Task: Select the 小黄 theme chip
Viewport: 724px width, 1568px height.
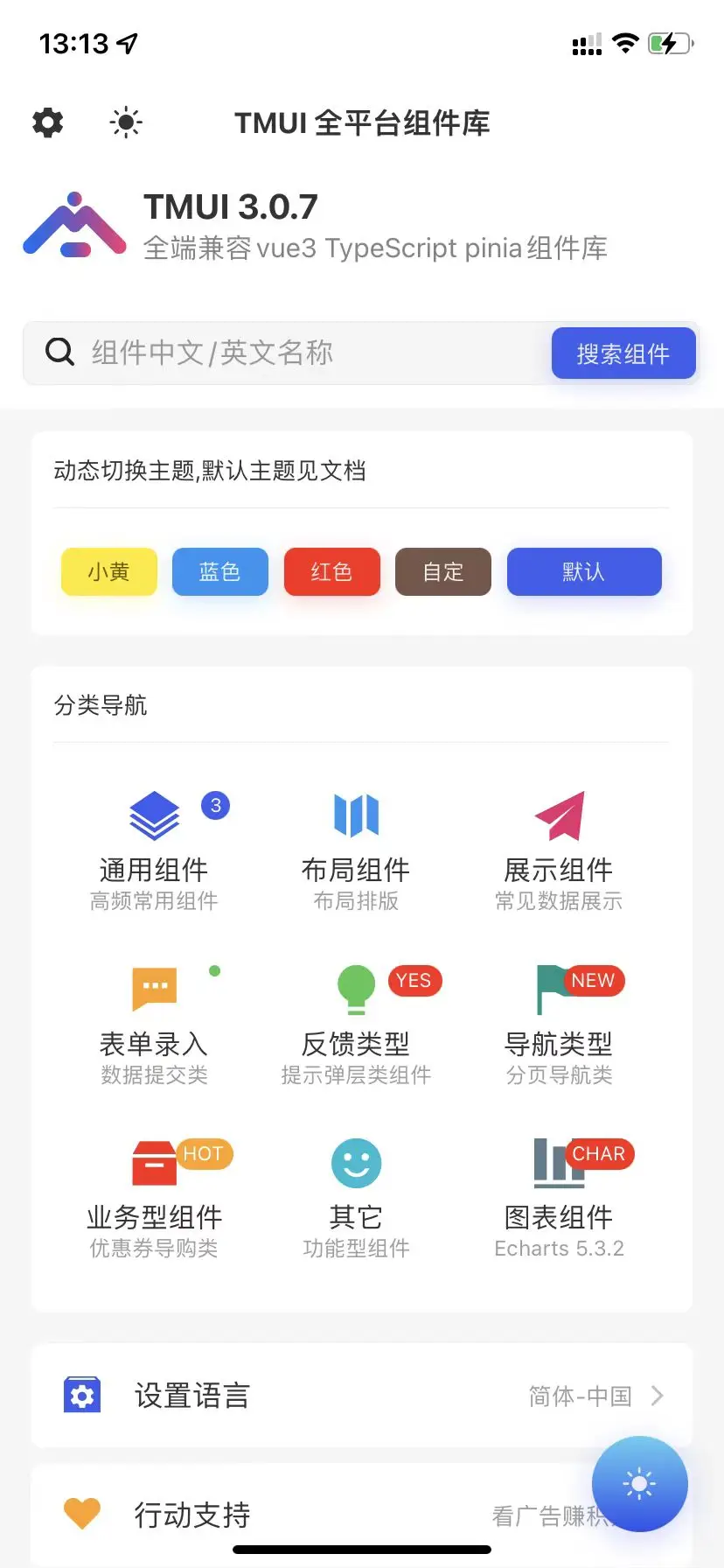Action: 109,571
